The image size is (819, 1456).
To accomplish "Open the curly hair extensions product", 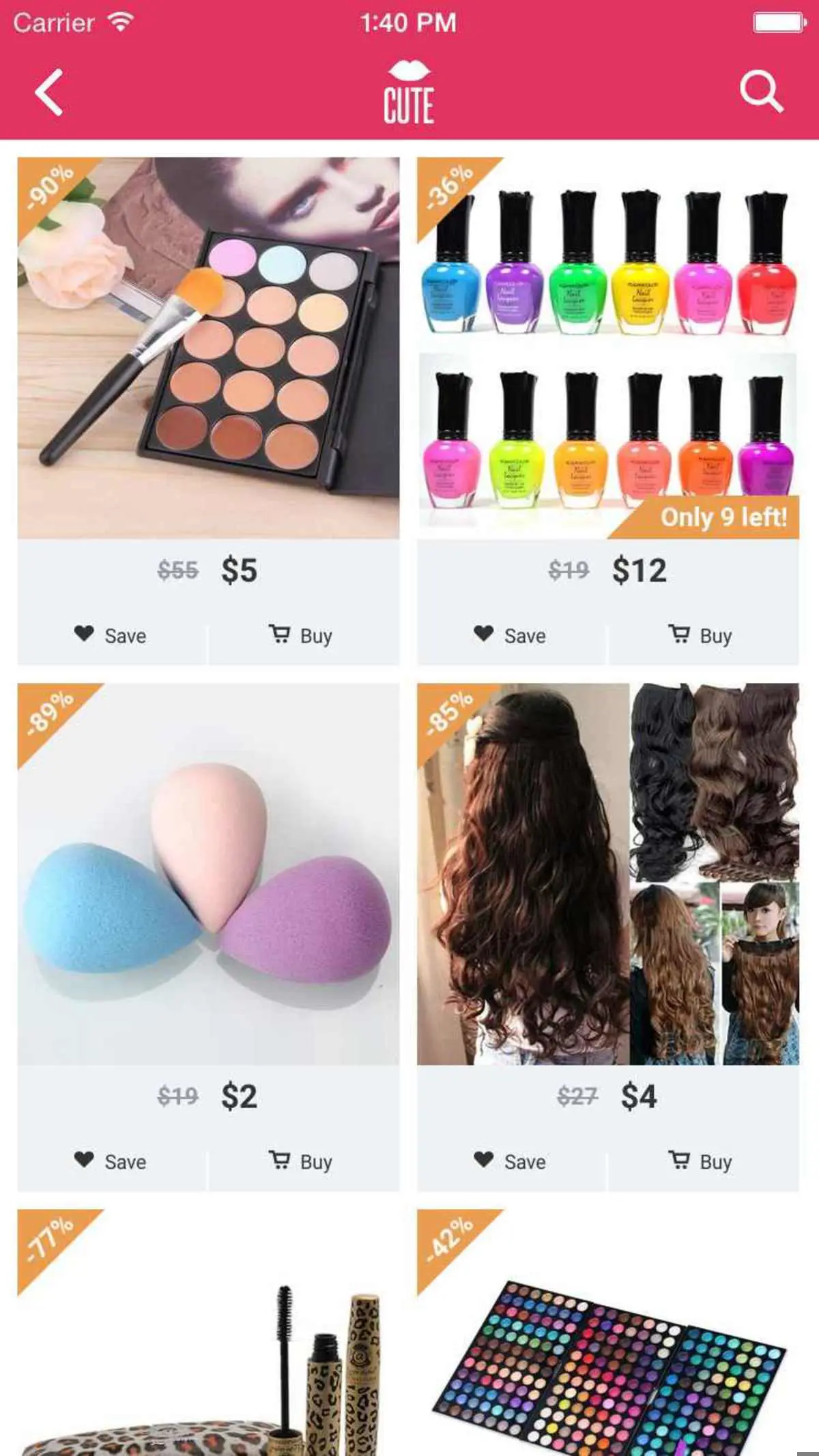I will click(607, 874).
